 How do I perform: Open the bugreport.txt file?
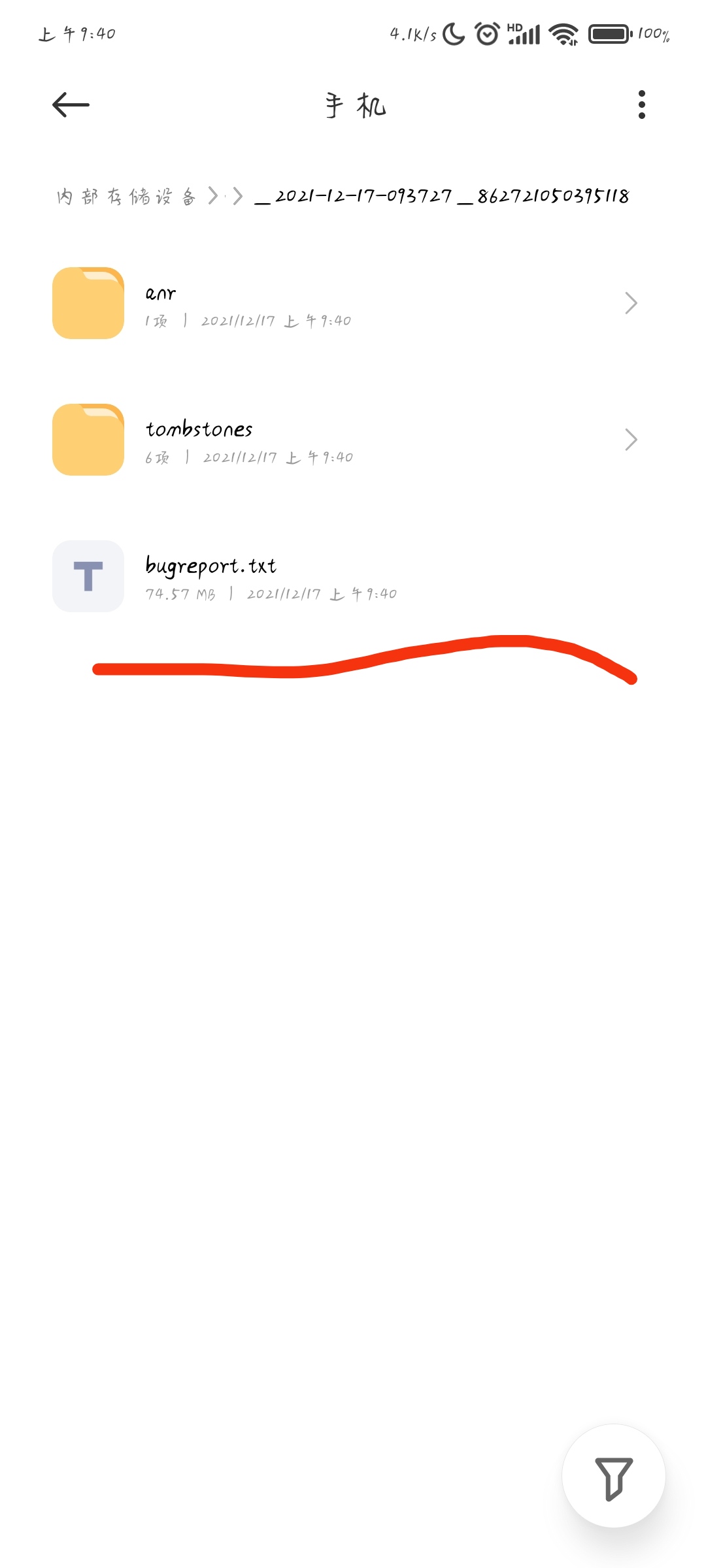click(353, 576)
